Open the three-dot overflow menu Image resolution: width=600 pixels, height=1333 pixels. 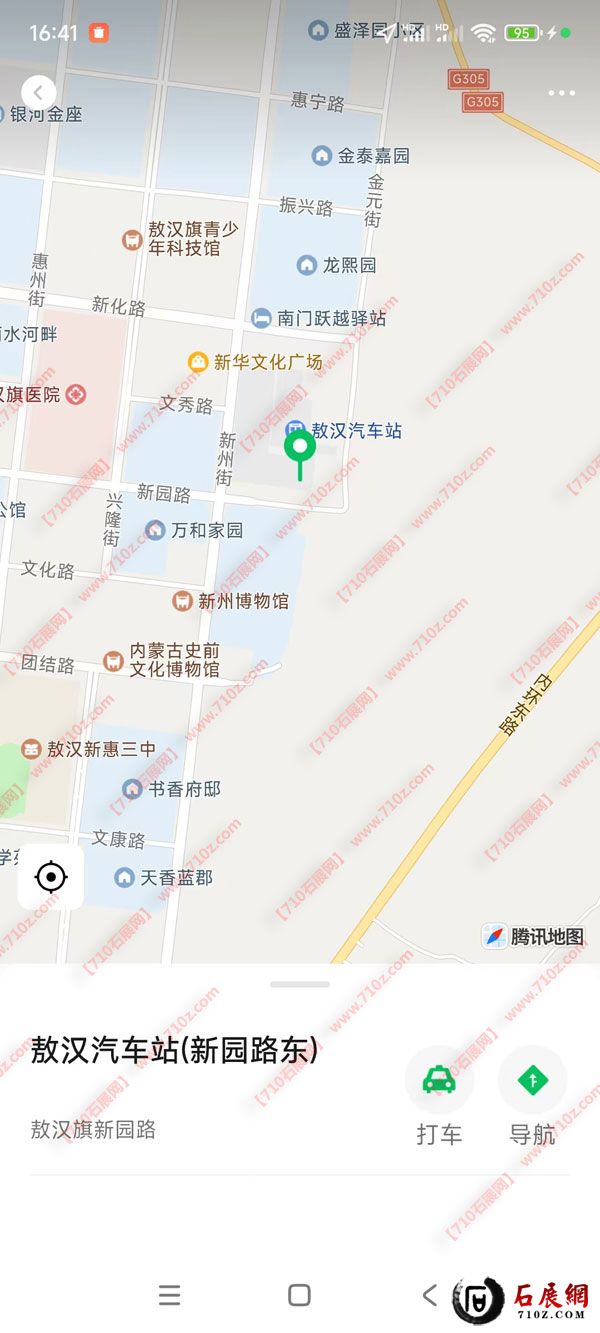pyautogui.click(x=562, y=94)
